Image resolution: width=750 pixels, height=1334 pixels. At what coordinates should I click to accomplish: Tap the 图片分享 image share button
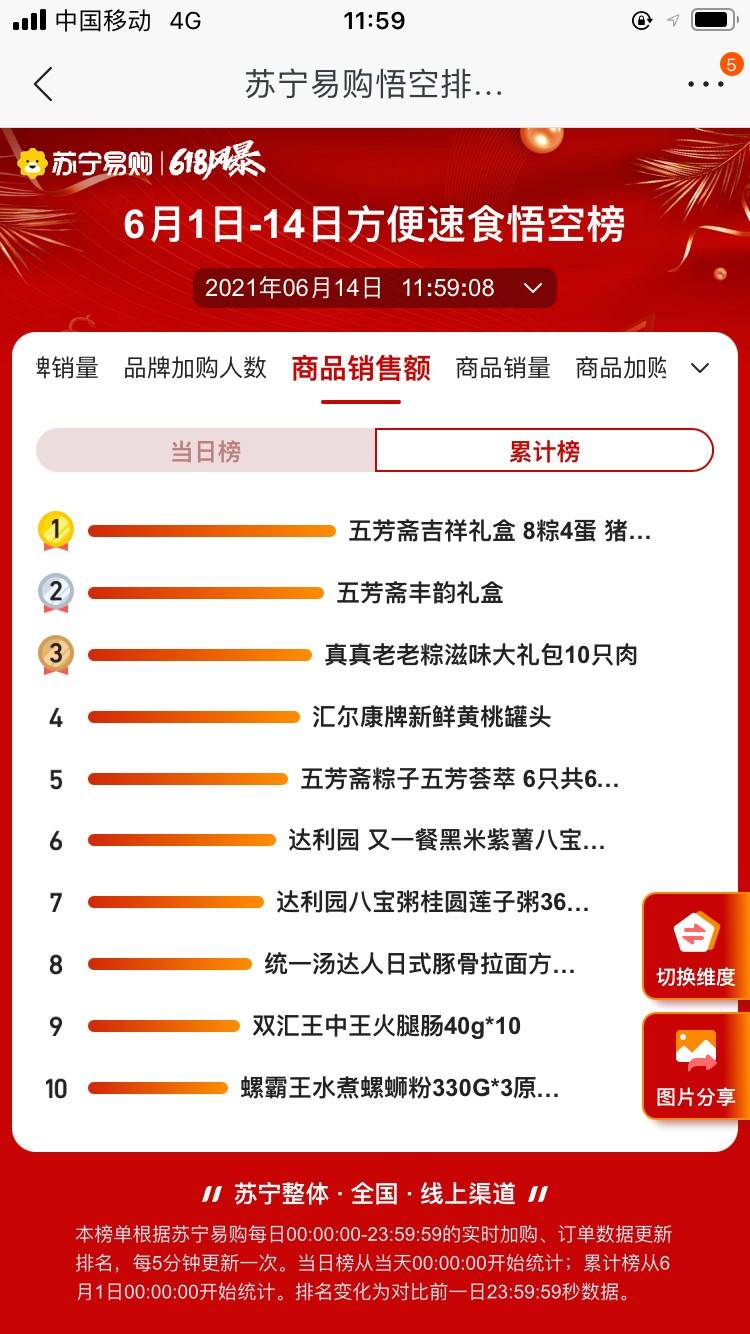(x=695, y=1066)
